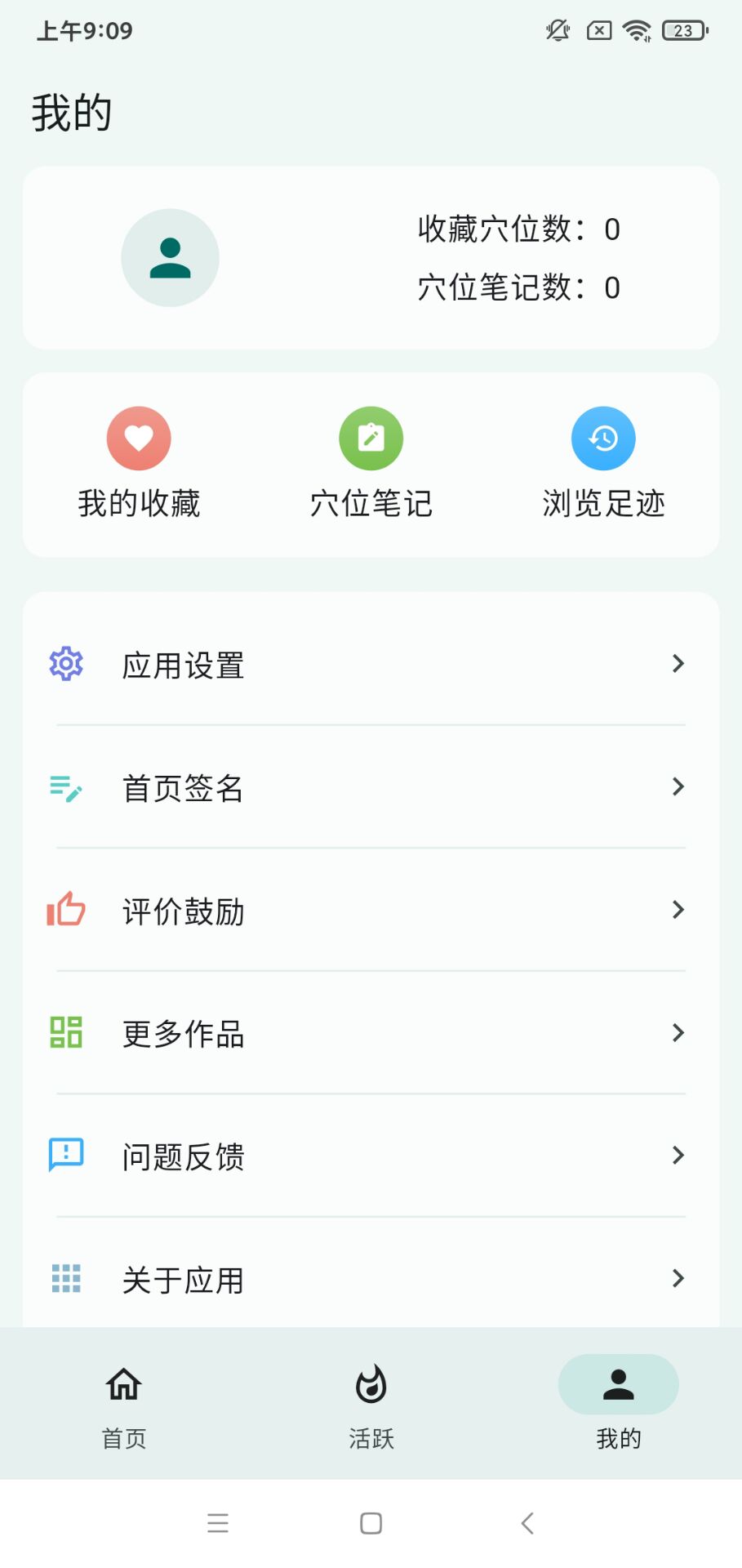Click the 评价鼓励 thumbs-up icon
Viewport: 742px width, 1568px height.
click(x=65, y=911)
